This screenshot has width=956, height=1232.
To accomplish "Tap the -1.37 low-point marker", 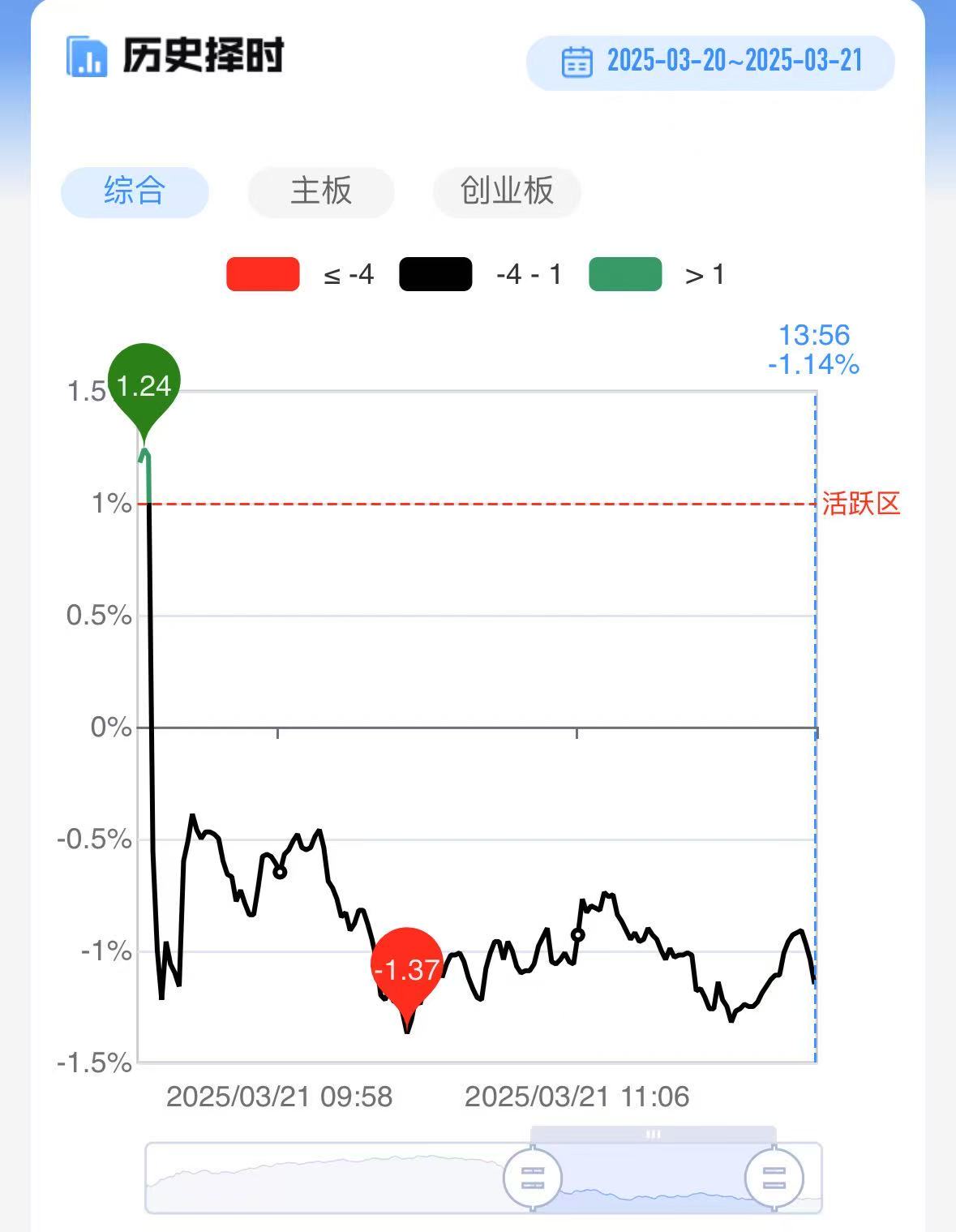I will 407,968.
